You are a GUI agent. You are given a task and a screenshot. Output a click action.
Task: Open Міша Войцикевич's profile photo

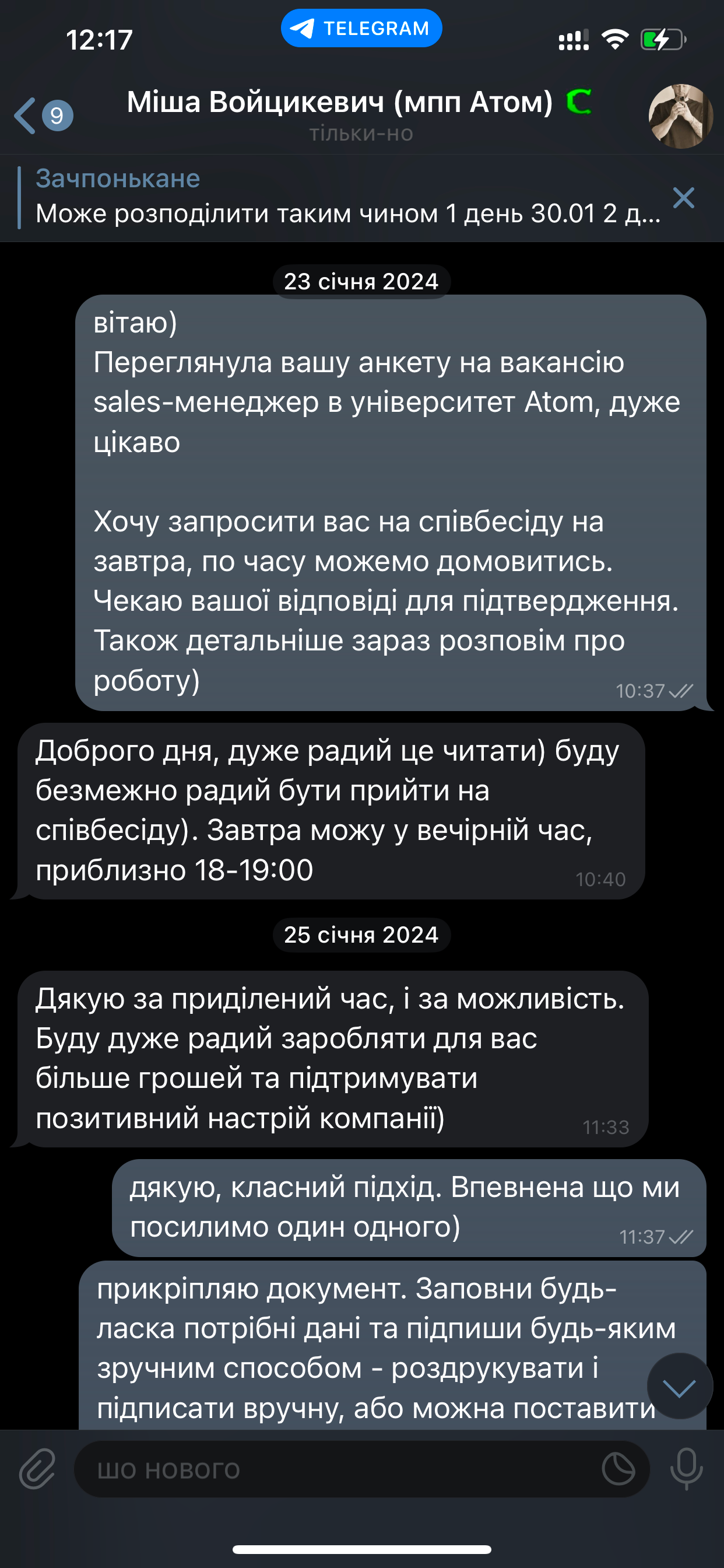click(x=680, y=116)
